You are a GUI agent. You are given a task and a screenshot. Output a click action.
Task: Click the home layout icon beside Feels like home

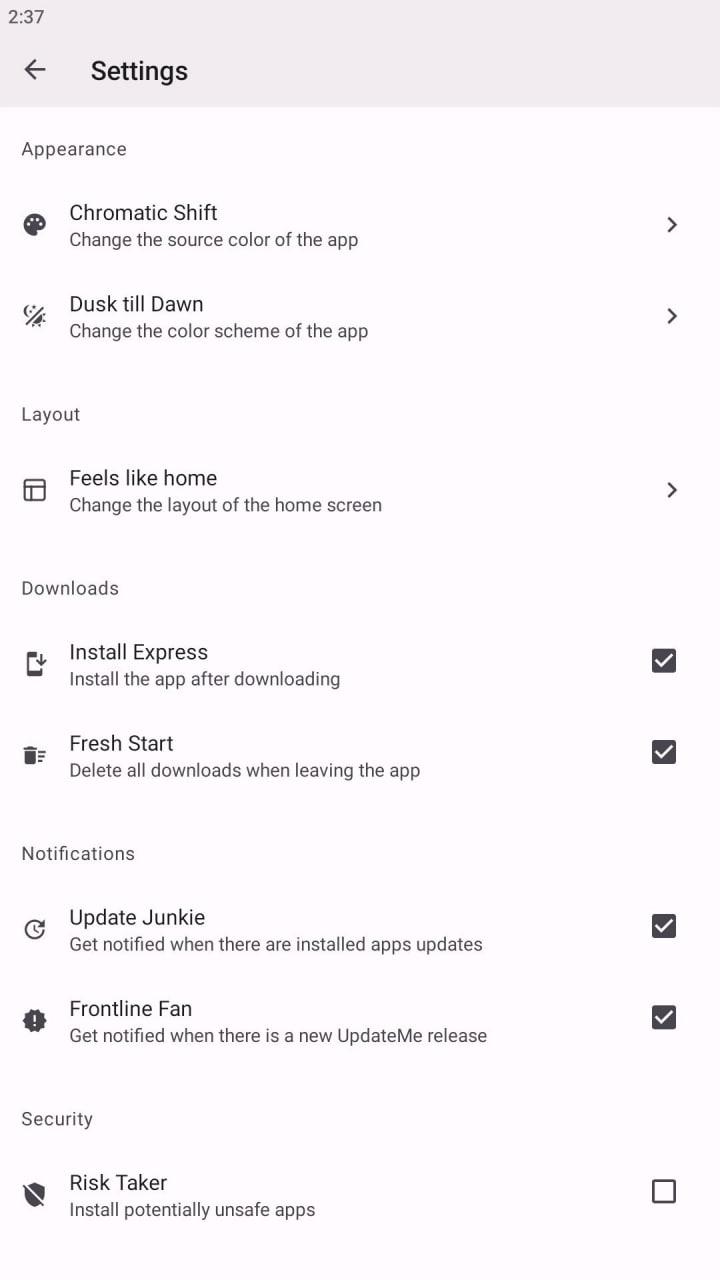[x=34, y=490]
